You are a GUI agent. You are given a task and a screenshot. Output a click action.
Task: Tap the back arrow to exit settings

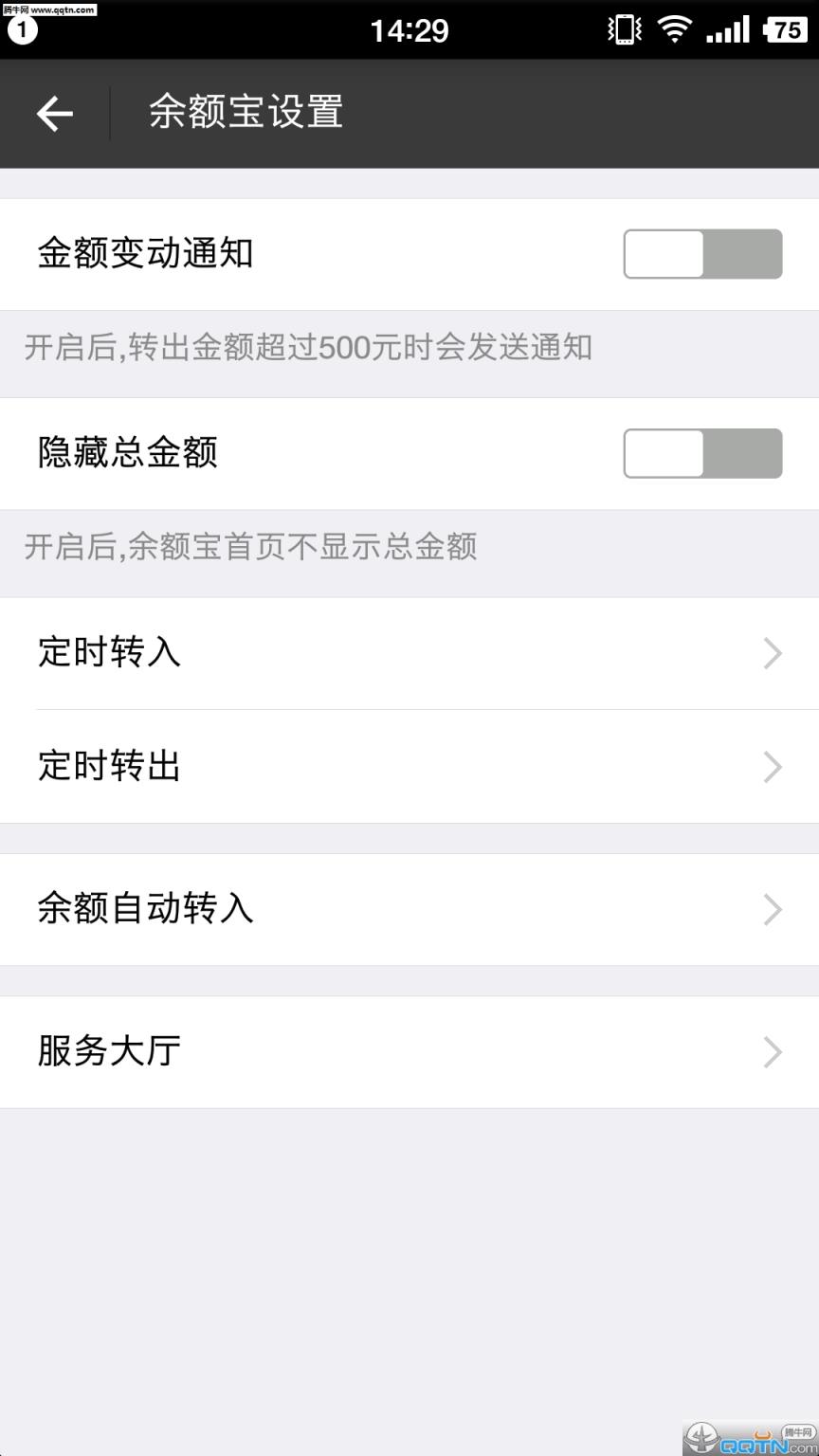tap(53, 113)
